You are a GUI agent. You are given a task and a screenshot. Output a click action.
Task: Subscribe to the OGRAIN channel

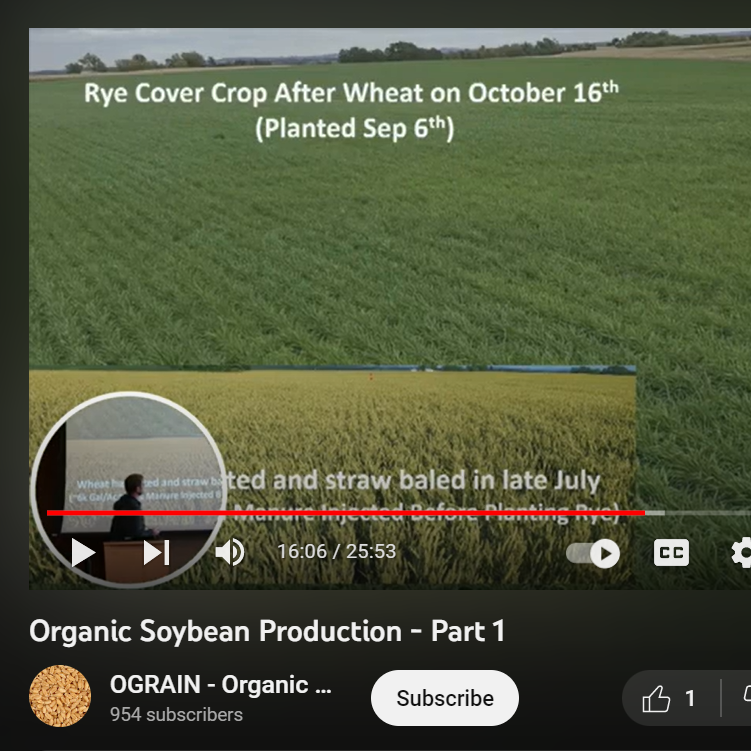click(x=444, y=698)
